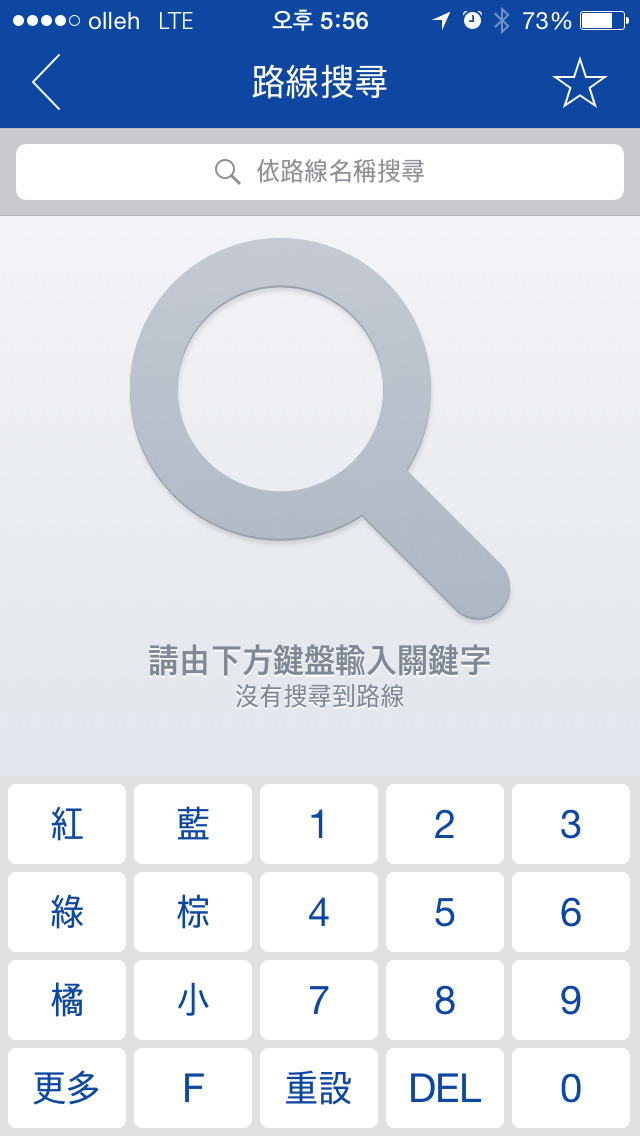Delete last character with DEL
640x1136 pixels.
(x=445, y=1088)
